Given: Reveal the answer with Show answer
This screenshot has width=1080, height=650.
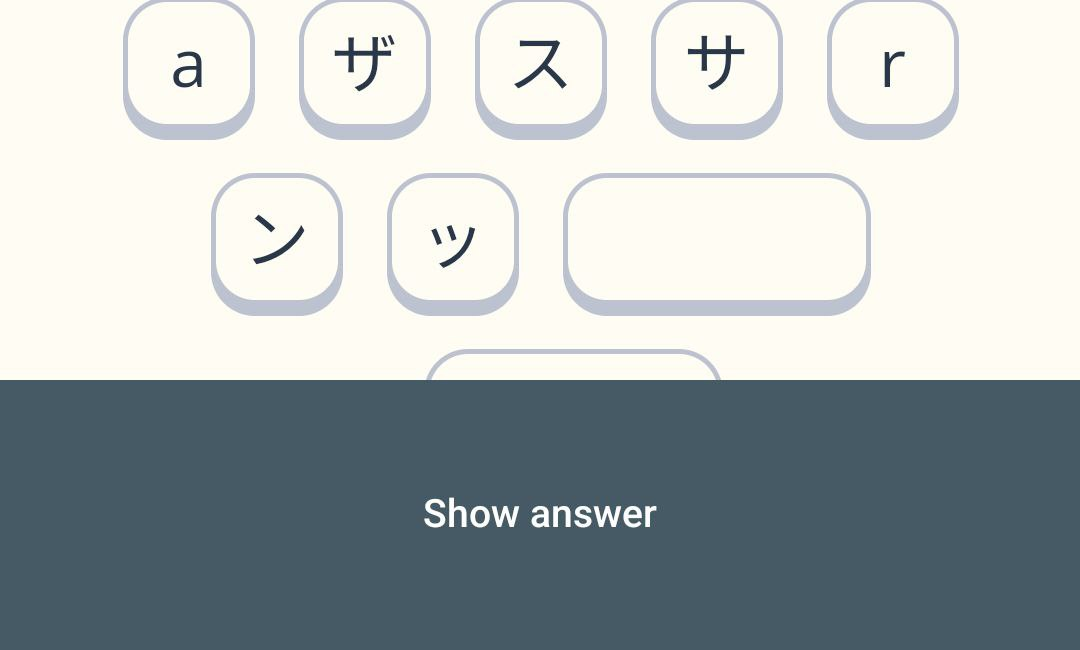Looking at the screenshot, I should [540, 514].
